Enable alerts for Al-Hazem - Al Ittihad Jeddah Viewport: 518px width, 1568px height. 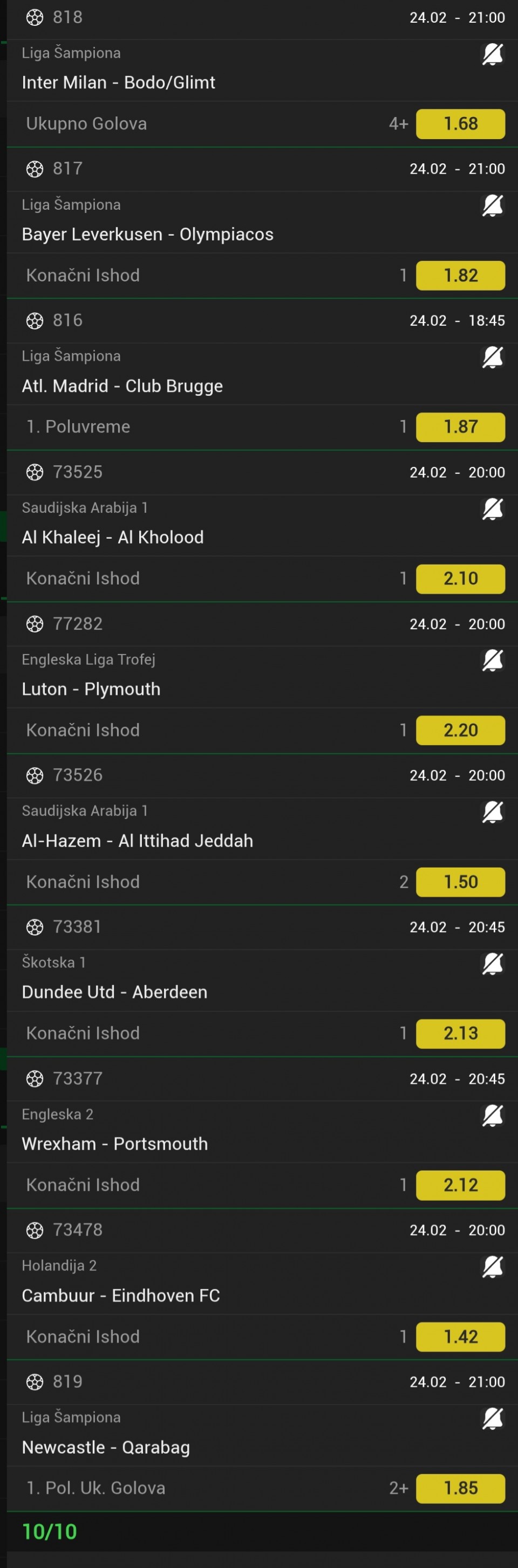coord(493,812)
